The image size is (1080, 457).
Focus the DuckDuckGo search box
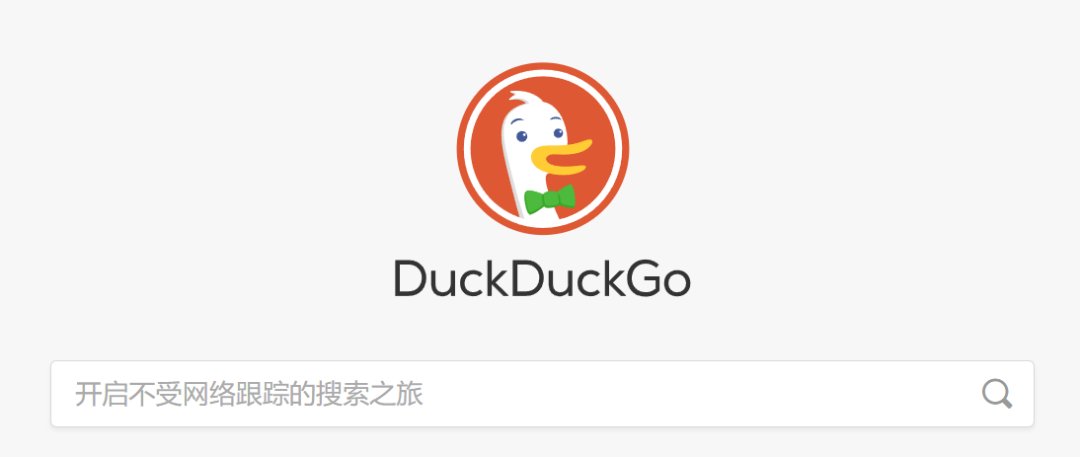coord(500,394)
